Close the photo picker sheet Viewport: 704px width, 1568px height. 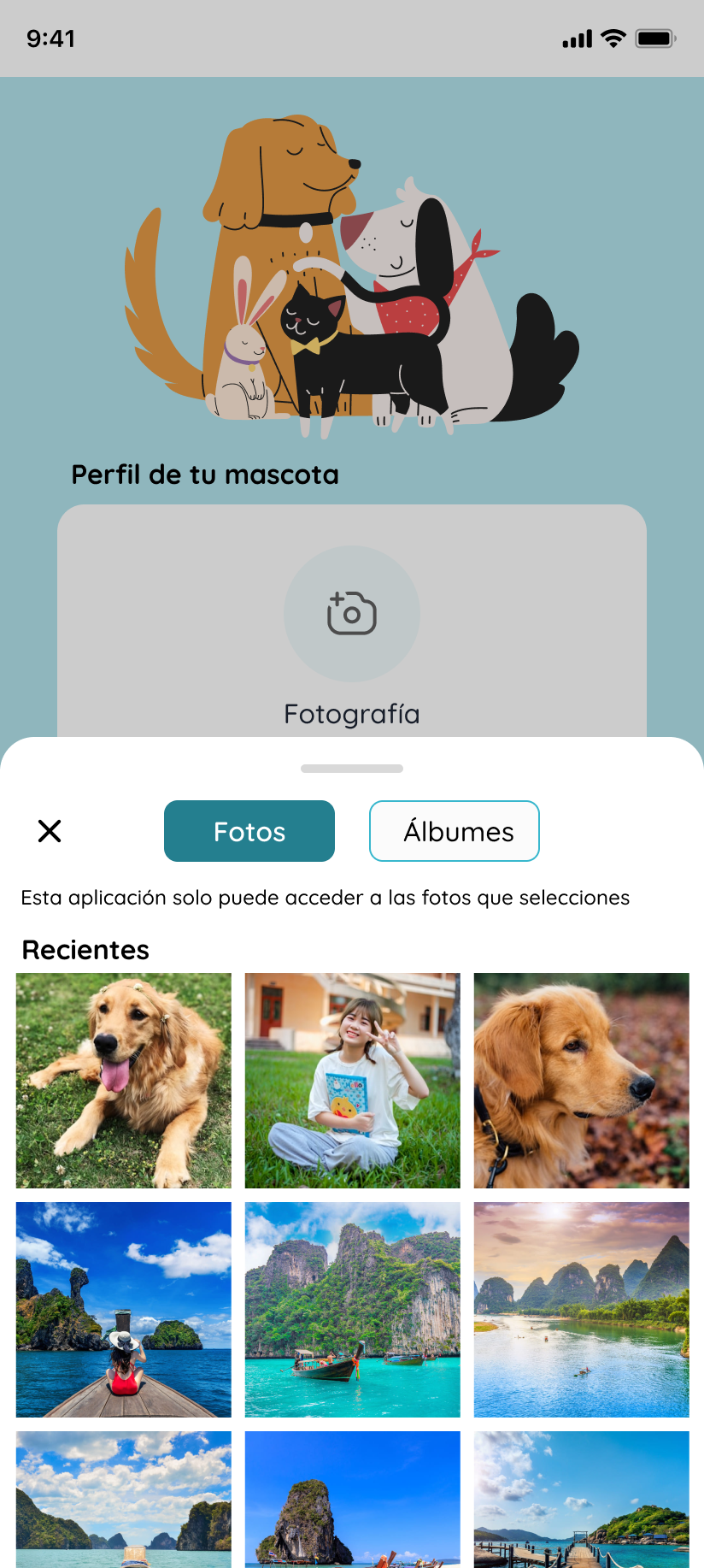pyautogui.click(x=50, y=830)
